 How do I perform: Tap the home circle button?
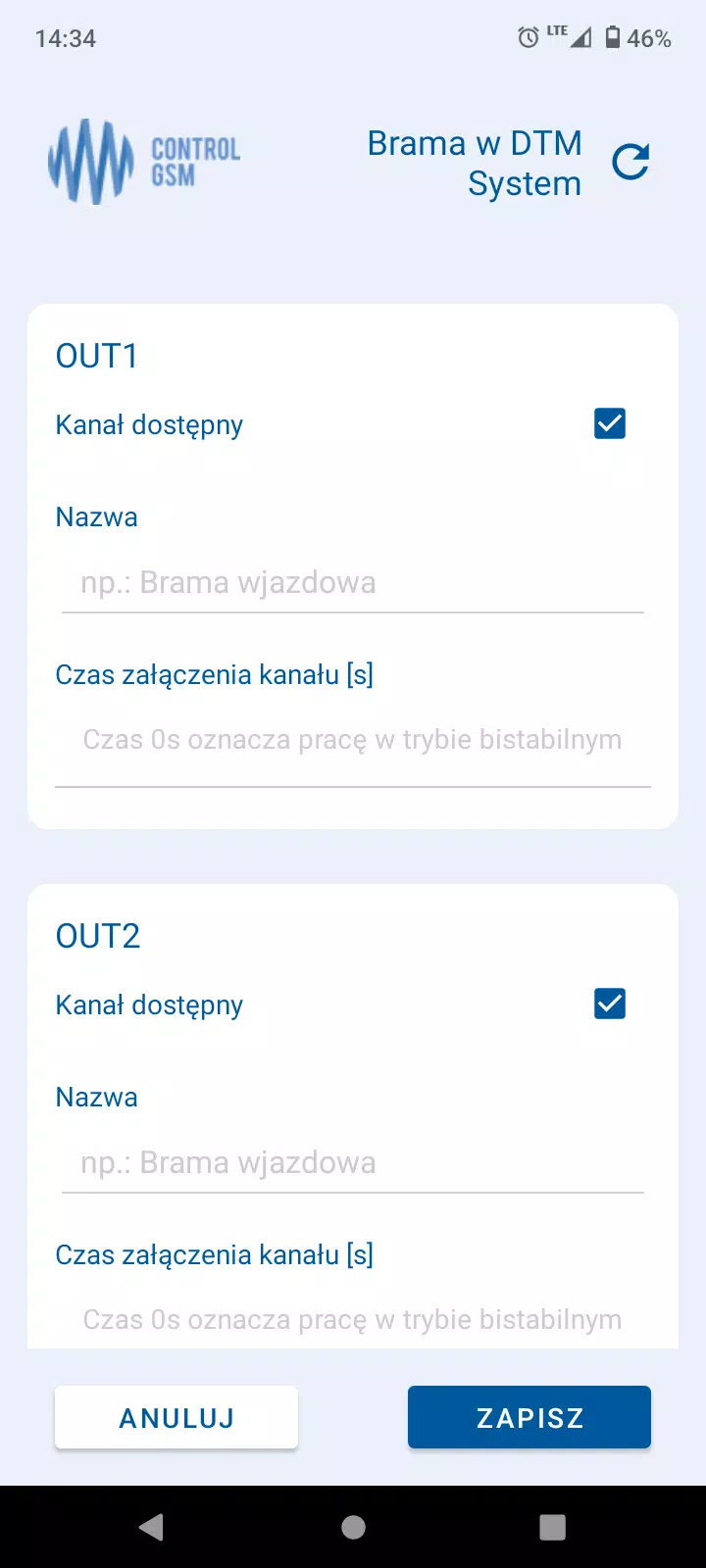(x=353, y=1527)
